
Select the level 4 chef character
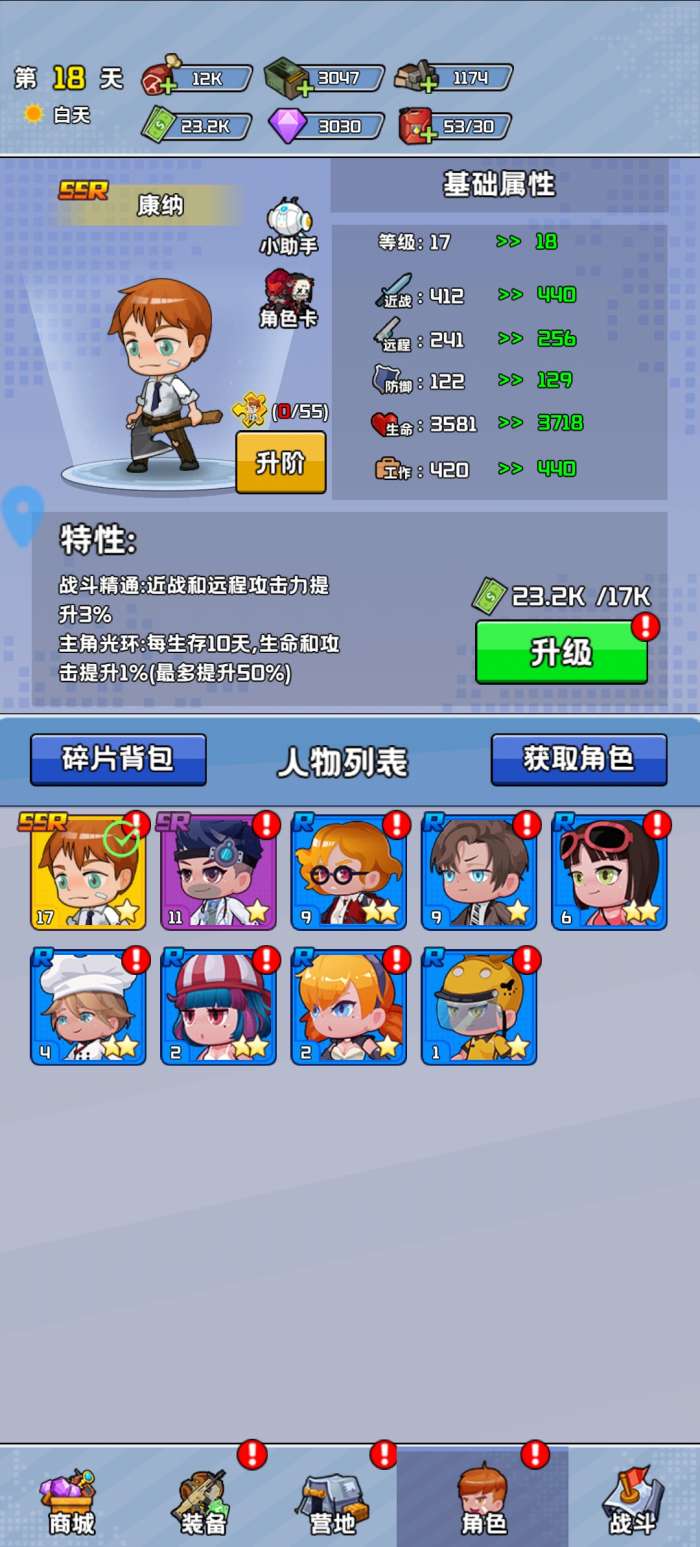click(x=88, y=1007)
